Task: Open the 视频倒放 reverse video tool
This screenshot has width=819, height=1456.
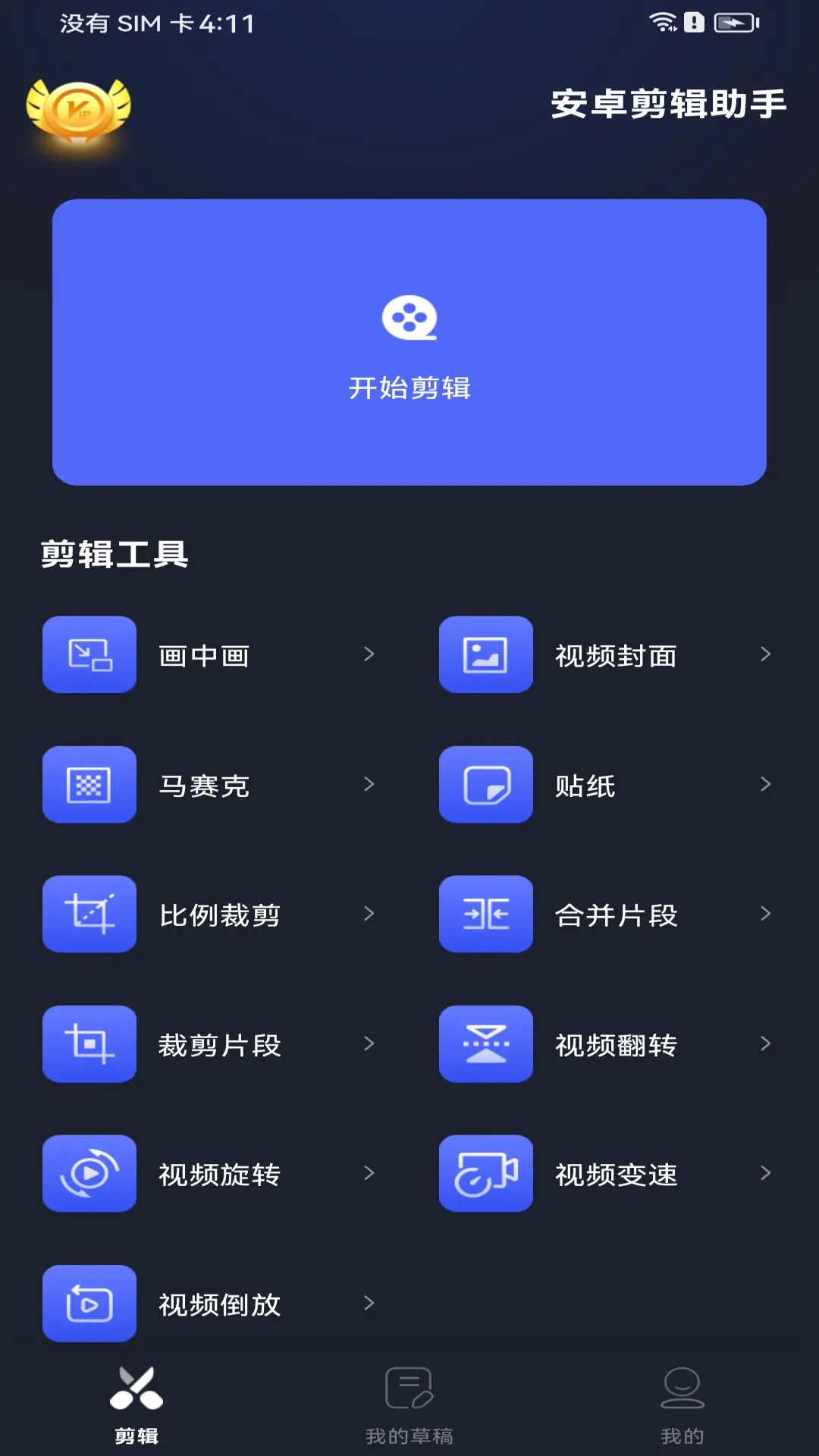Action: click(218, 1304)
